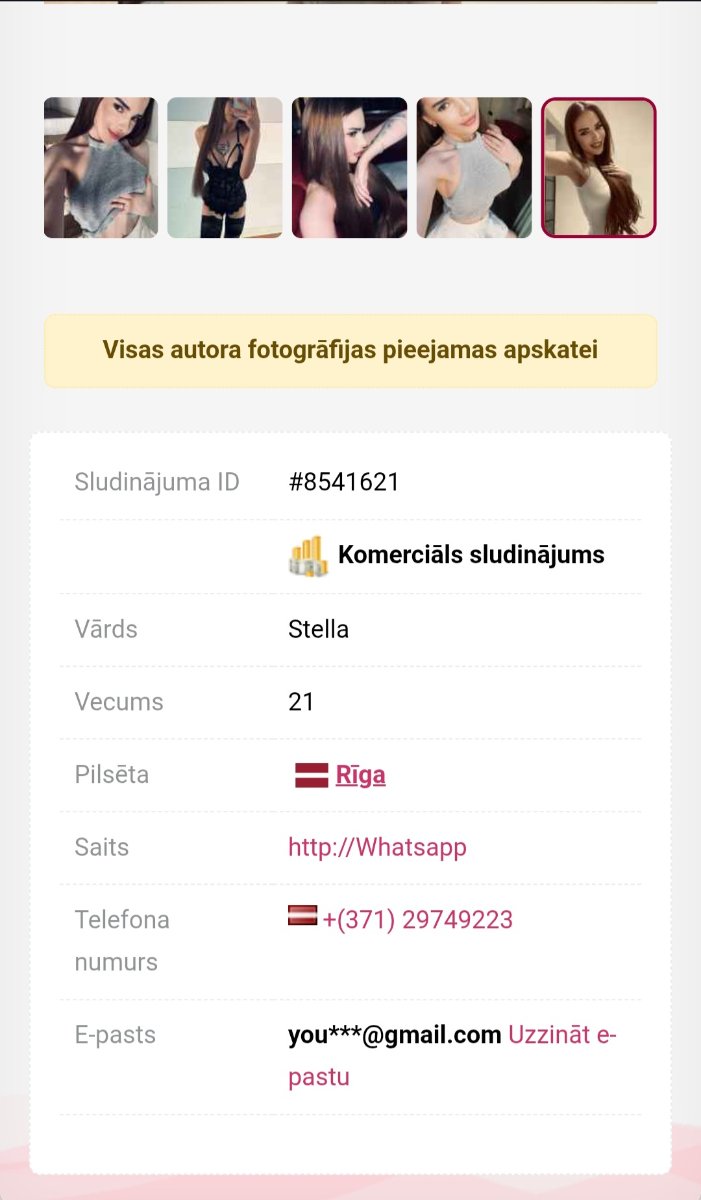Screen dimensions: 701x1200
Task: Call the +(371) 29749223 phone number
Action: 417,920
